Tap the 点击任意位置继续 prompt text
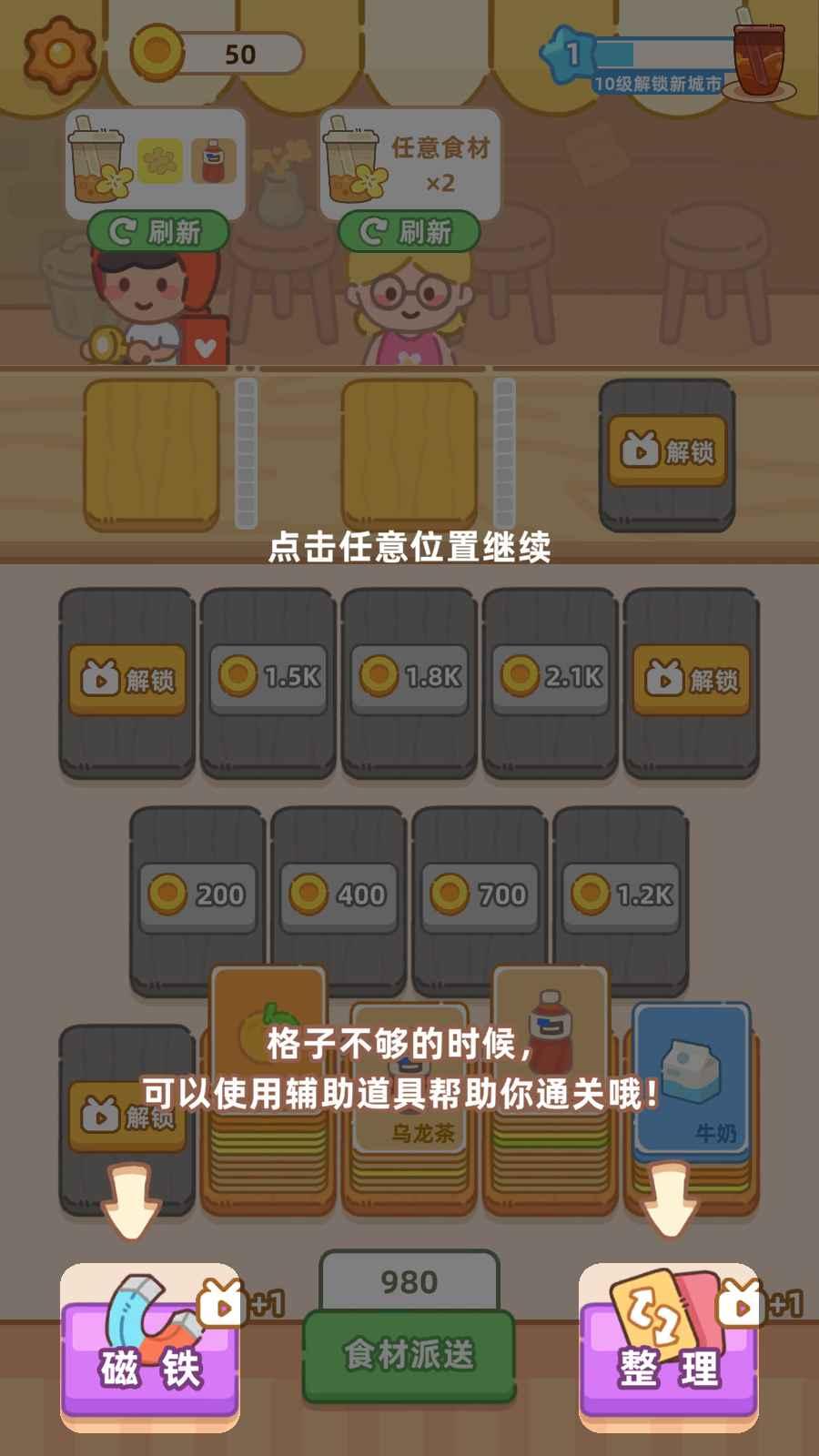819x1456 pixels. tap(409, 549)
